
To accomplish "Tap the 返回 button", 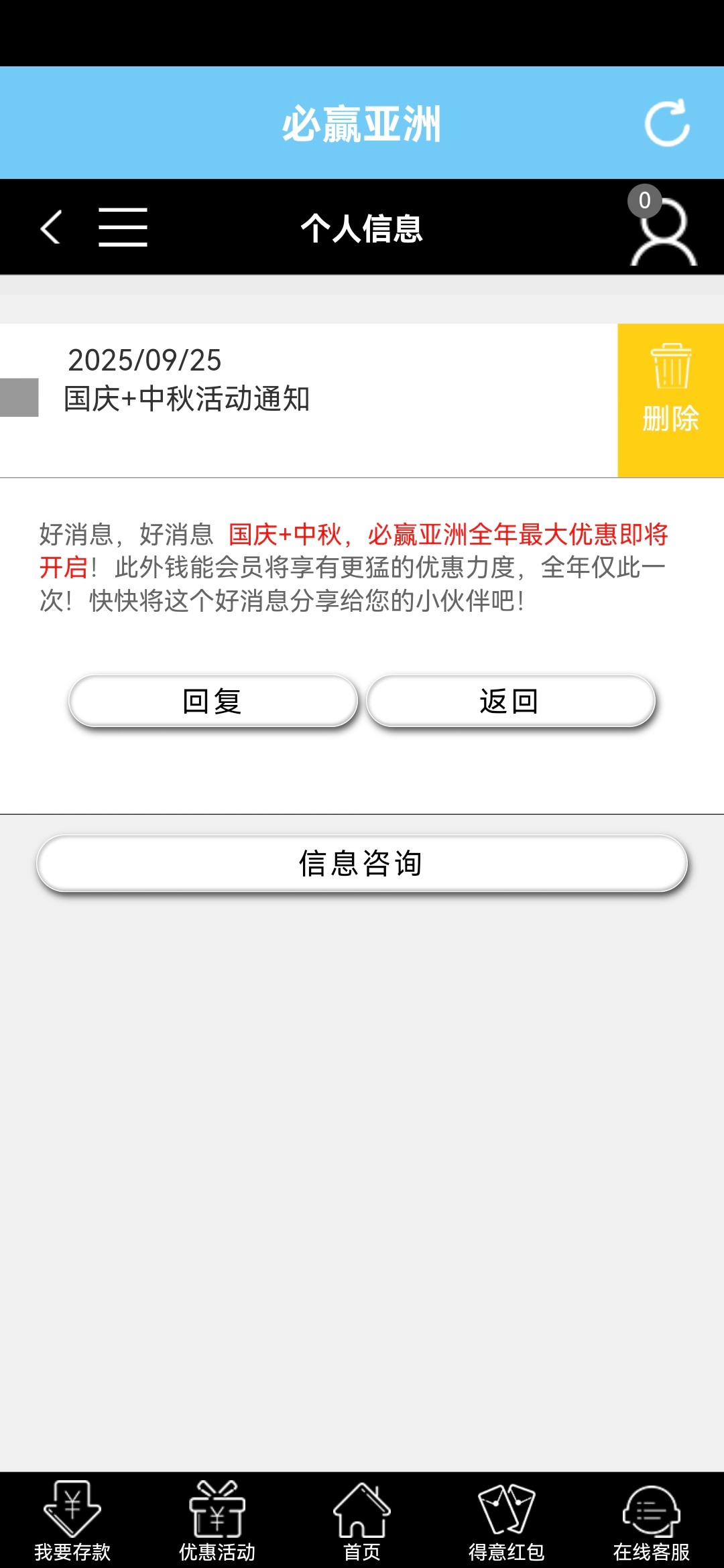I will pos(510,701).
